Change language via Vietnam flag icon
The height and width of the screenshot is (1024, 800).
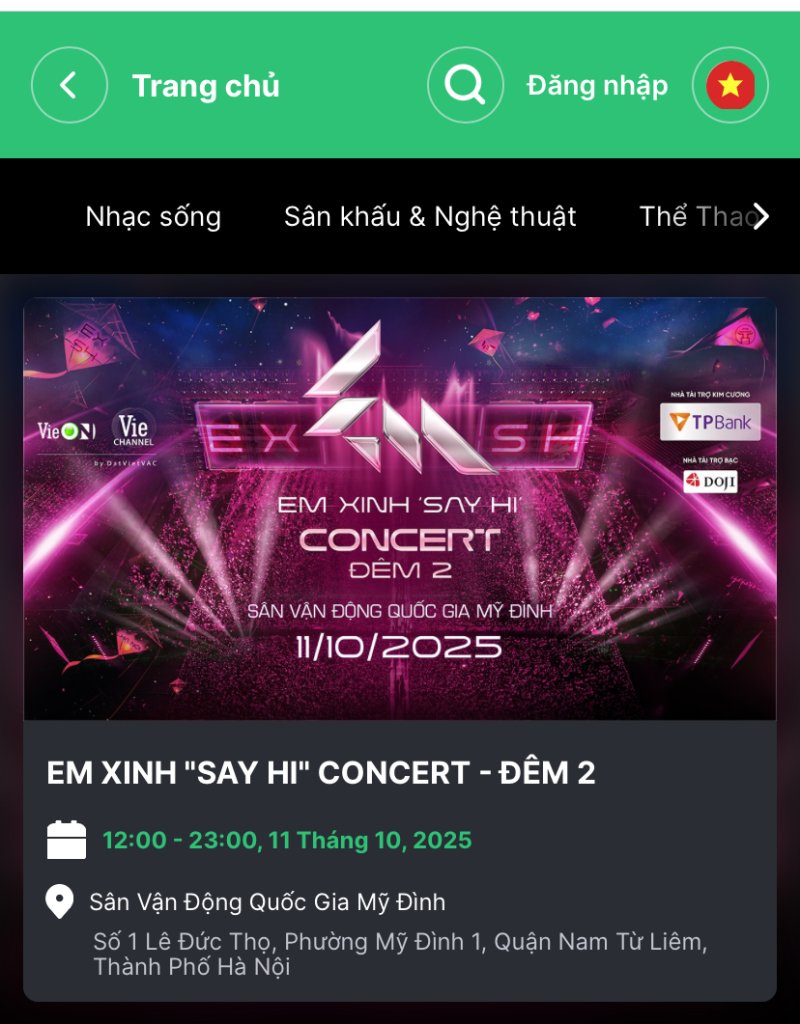(x=730, y=86)
